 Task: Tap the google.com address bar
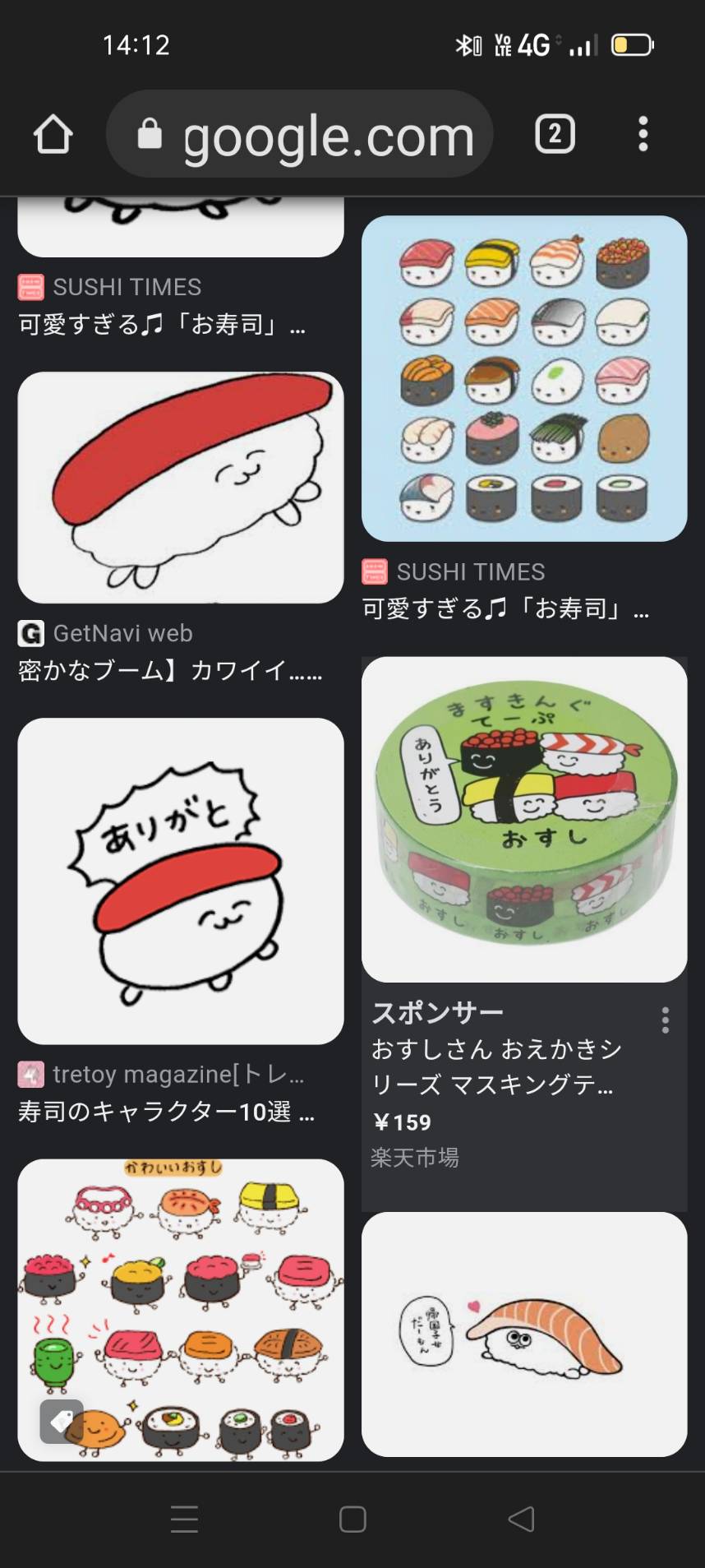[299, 134]
